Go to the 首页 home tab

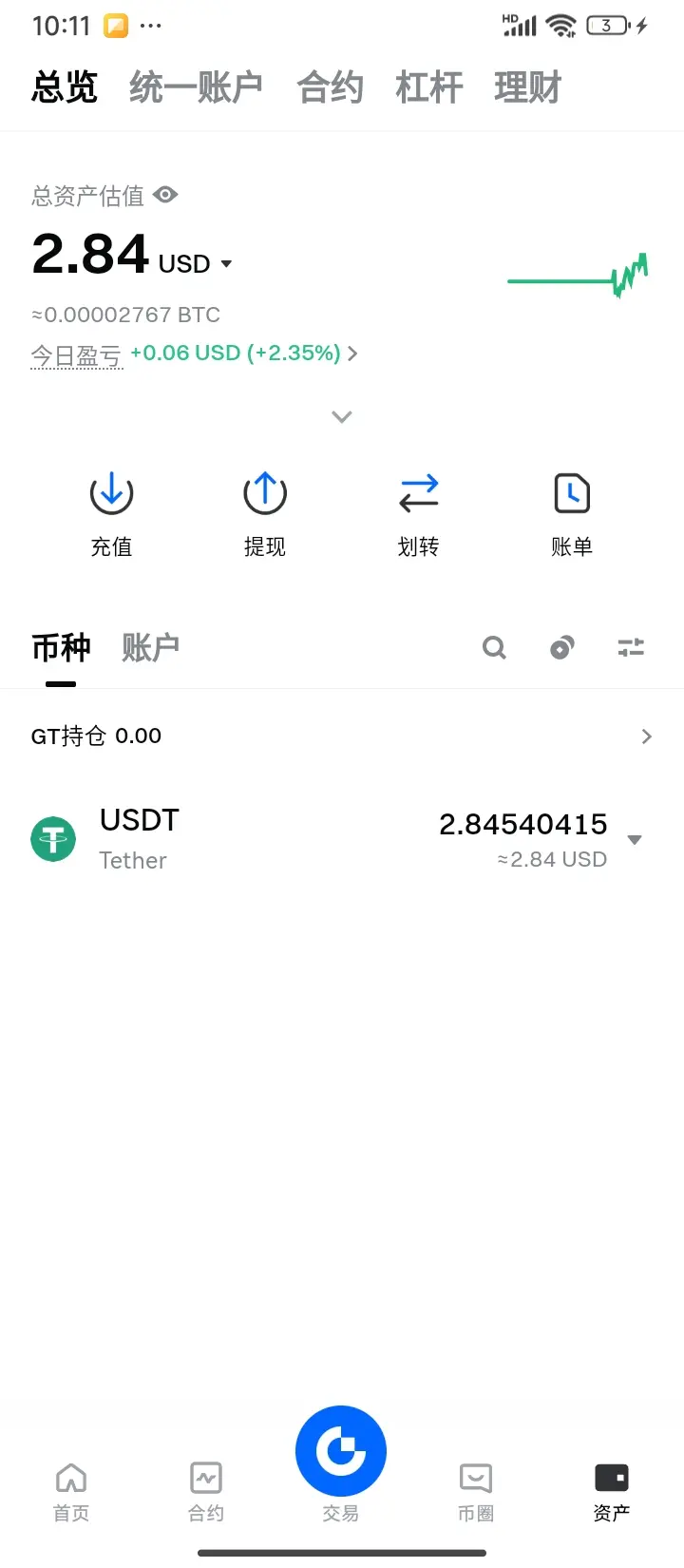pyautogui.click(x=71, y=1492)
